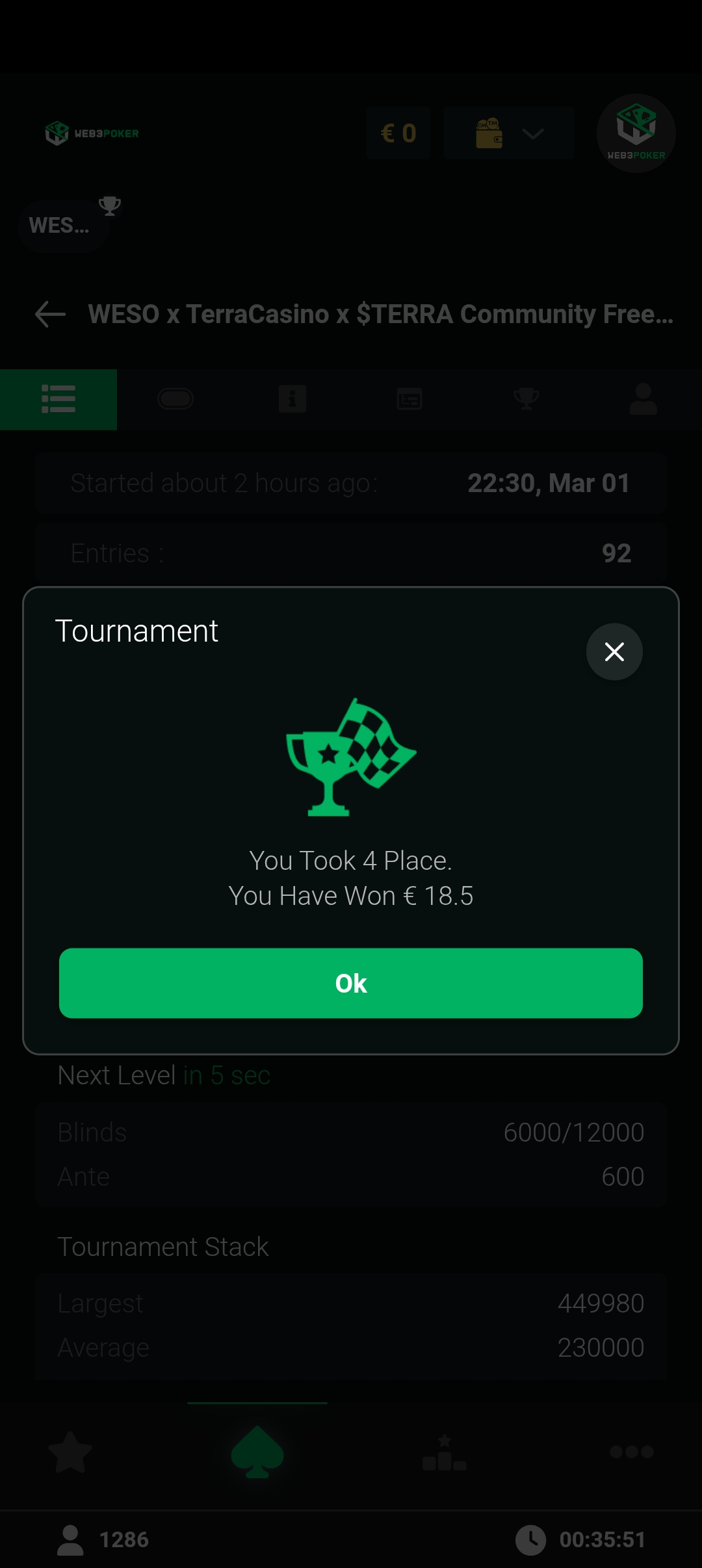Open the Web3Poker profile avatar
The image size is (702, 1568).
coord(636,133)
